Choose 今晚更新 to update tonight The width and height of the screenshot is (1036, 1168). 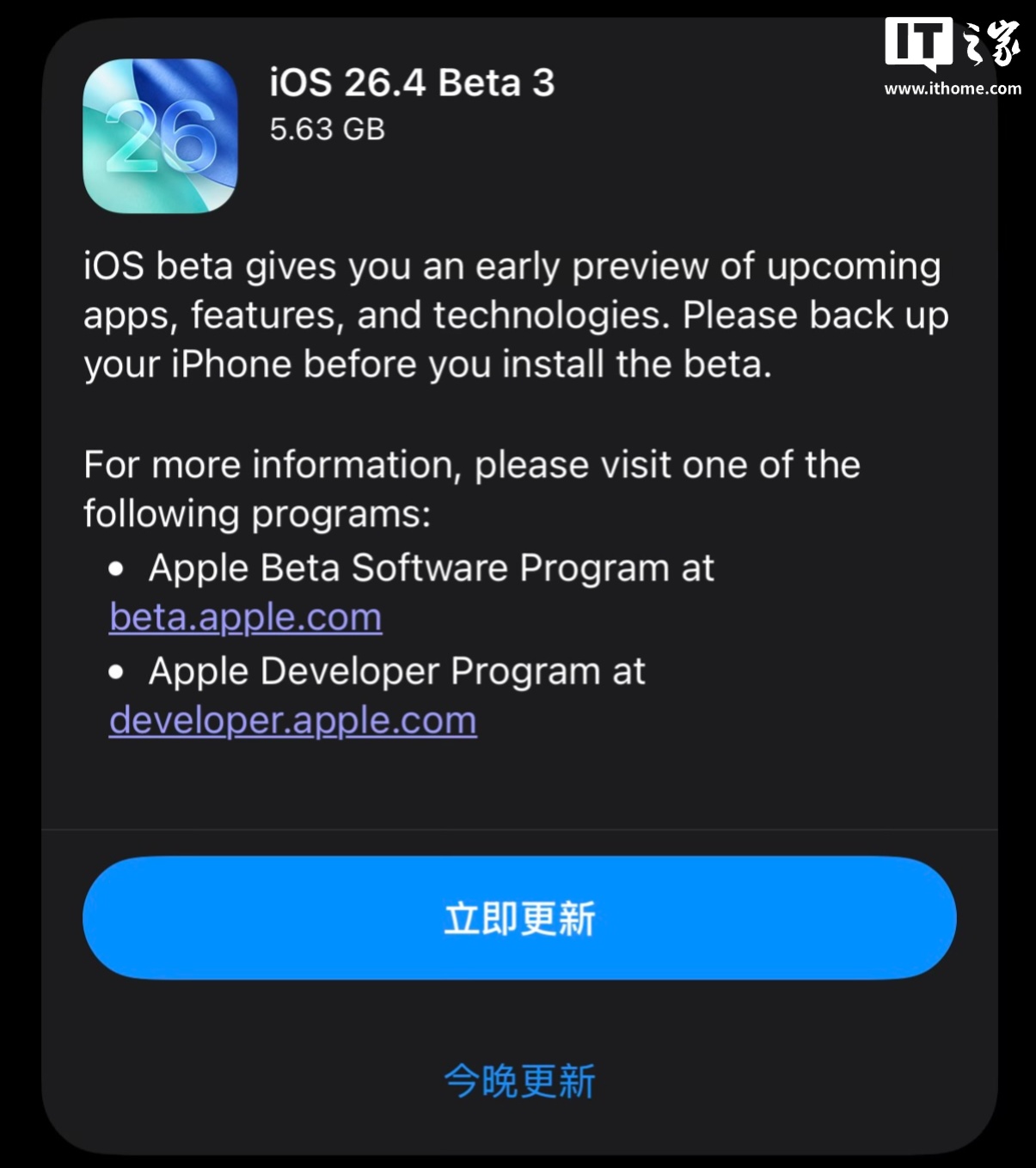519,1080
